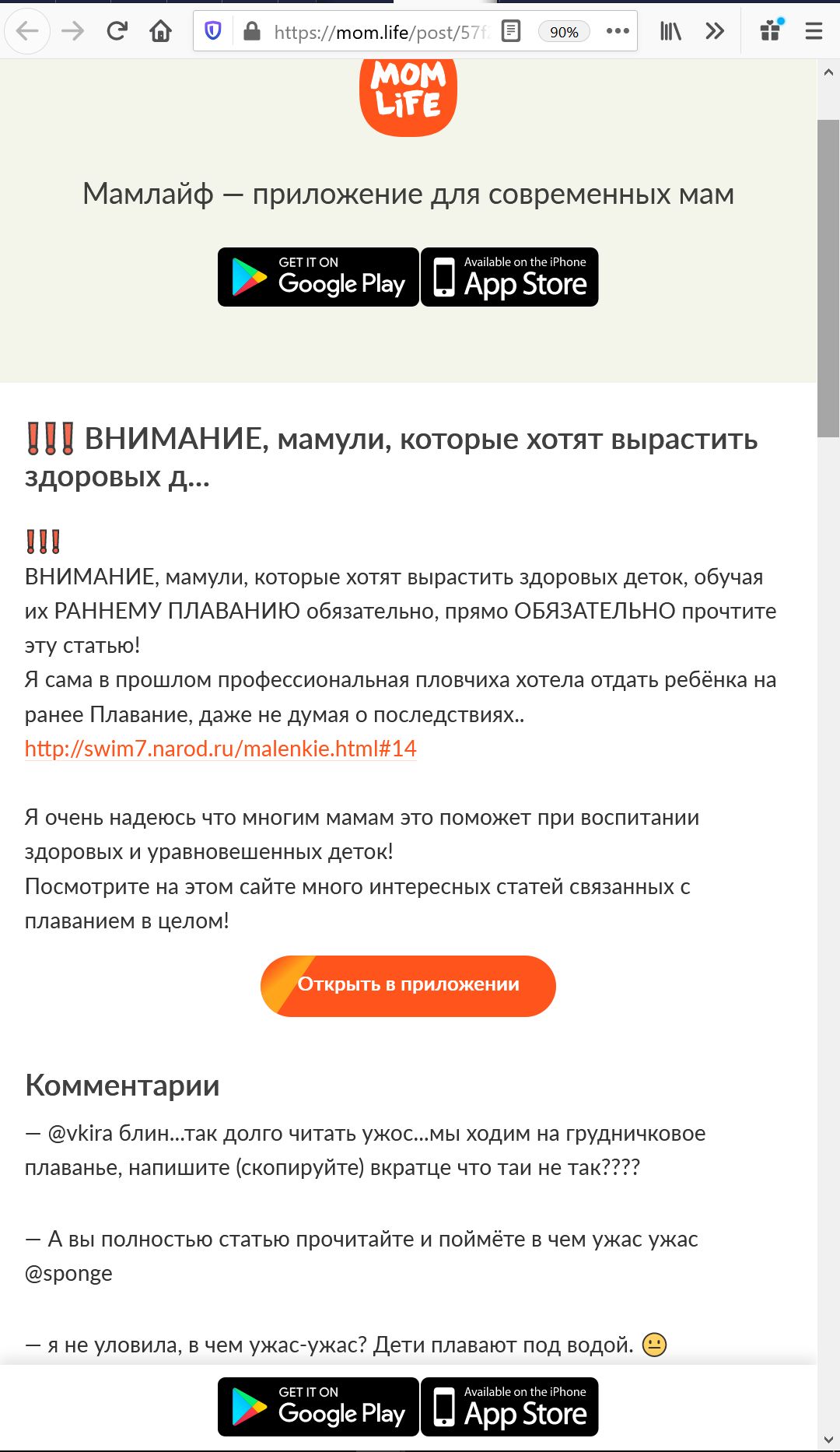Show tracking protection shield info
This screenshot has height=1452, width=840.
(212, 31)
